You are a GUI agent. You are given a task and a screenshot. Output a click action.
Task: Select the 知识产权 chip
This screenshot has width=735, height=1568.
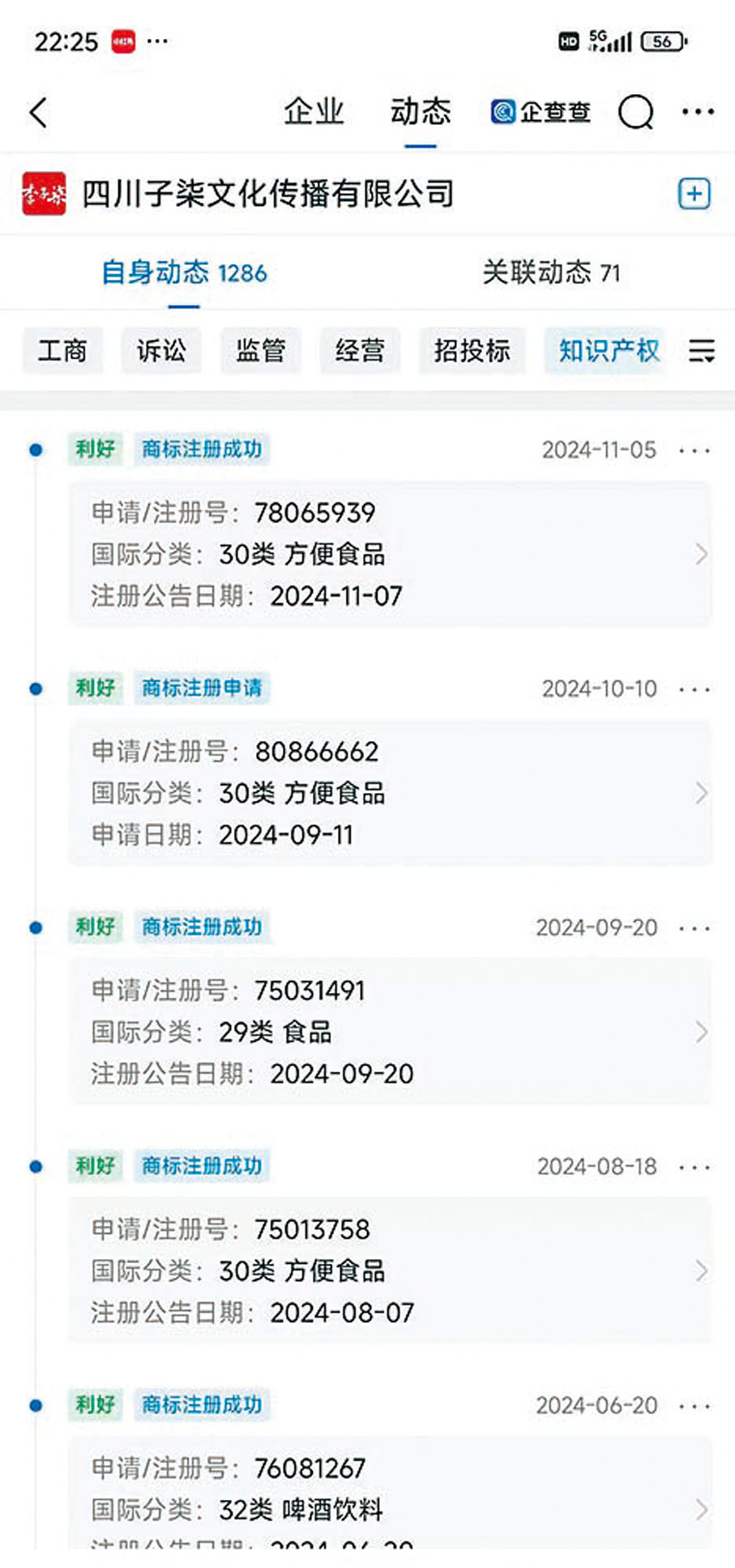[x=608, y=351]
